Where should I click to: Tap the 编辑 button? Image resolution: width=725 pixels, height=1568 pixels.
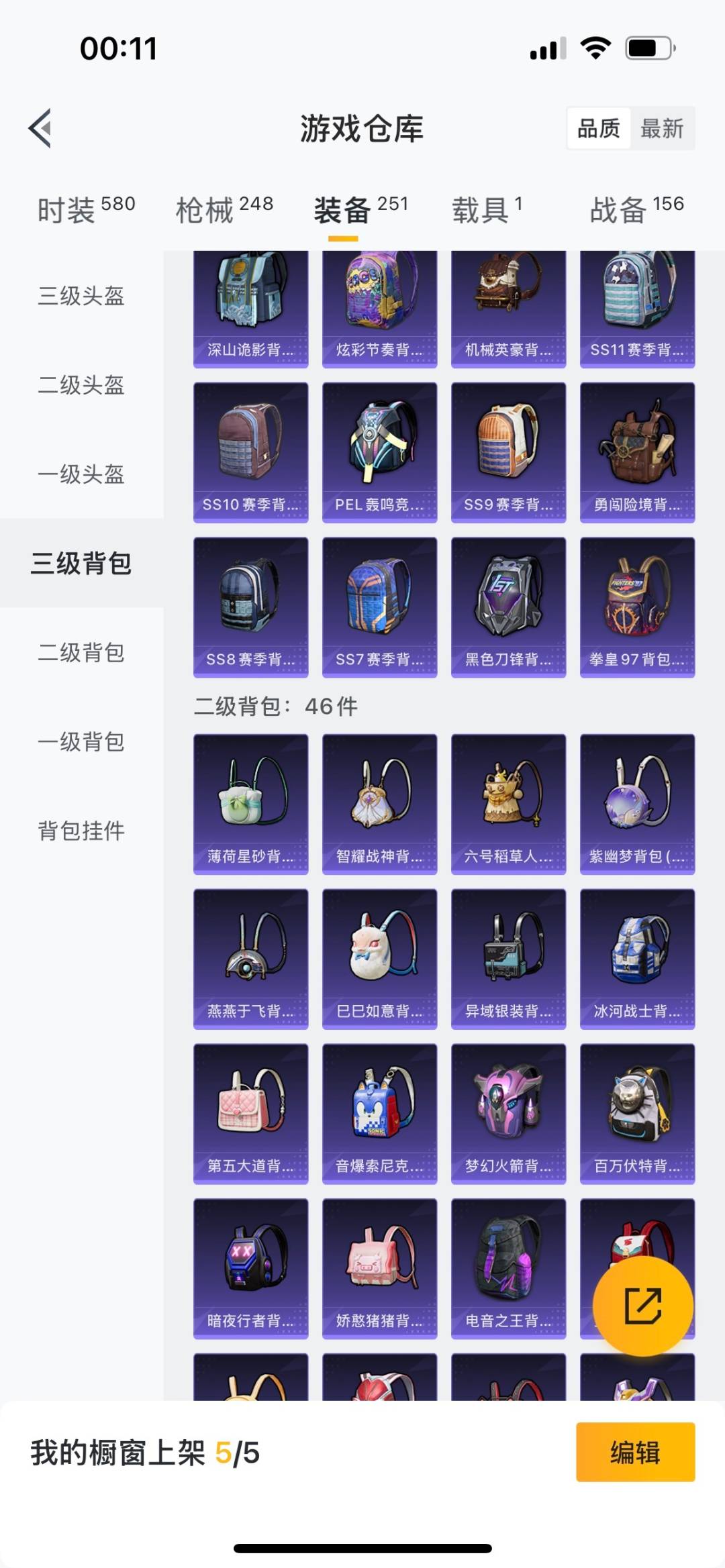point(635,1452)
